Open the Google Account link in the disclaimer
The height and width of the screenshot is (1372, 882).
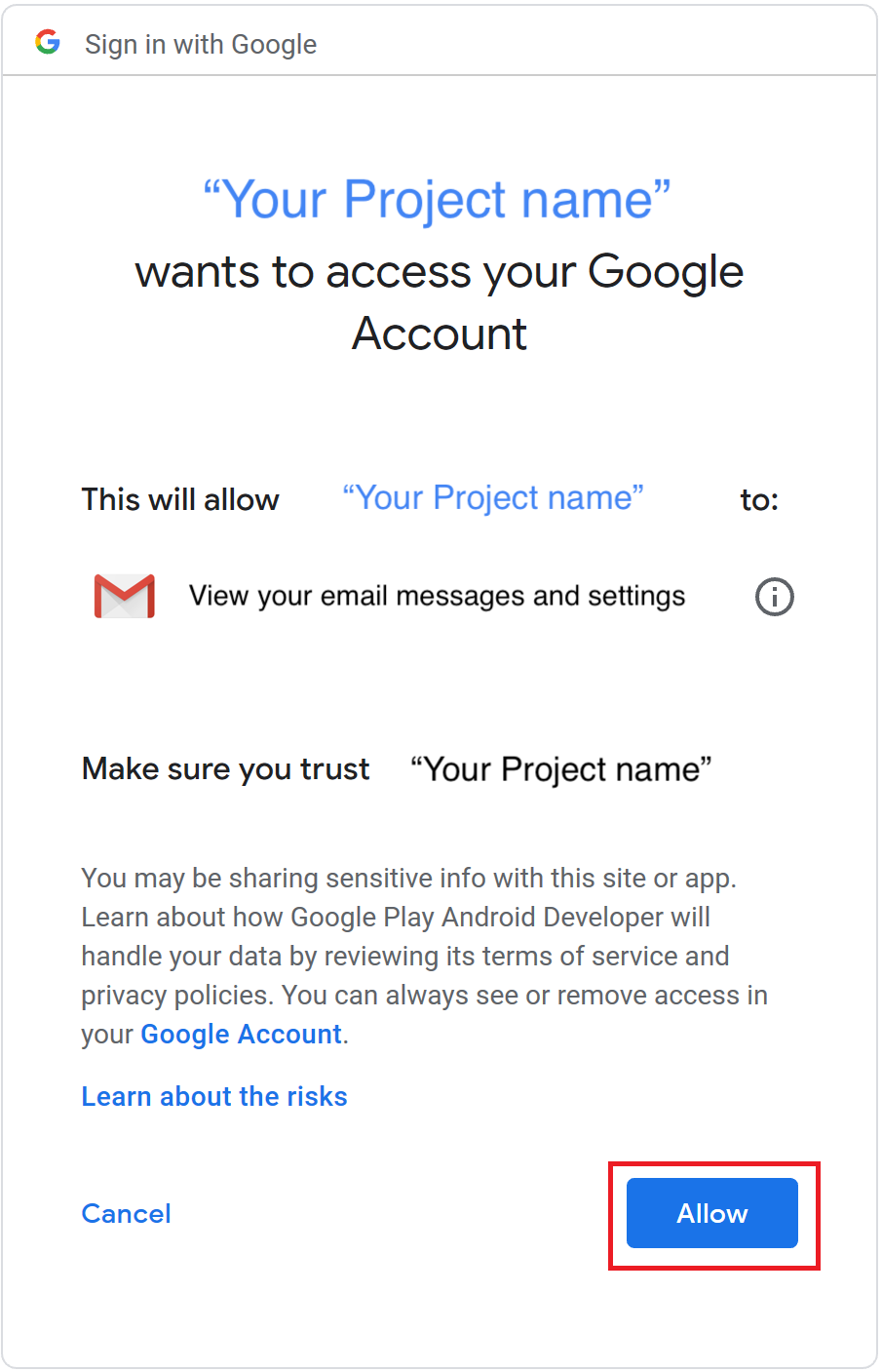[240, 1034]
